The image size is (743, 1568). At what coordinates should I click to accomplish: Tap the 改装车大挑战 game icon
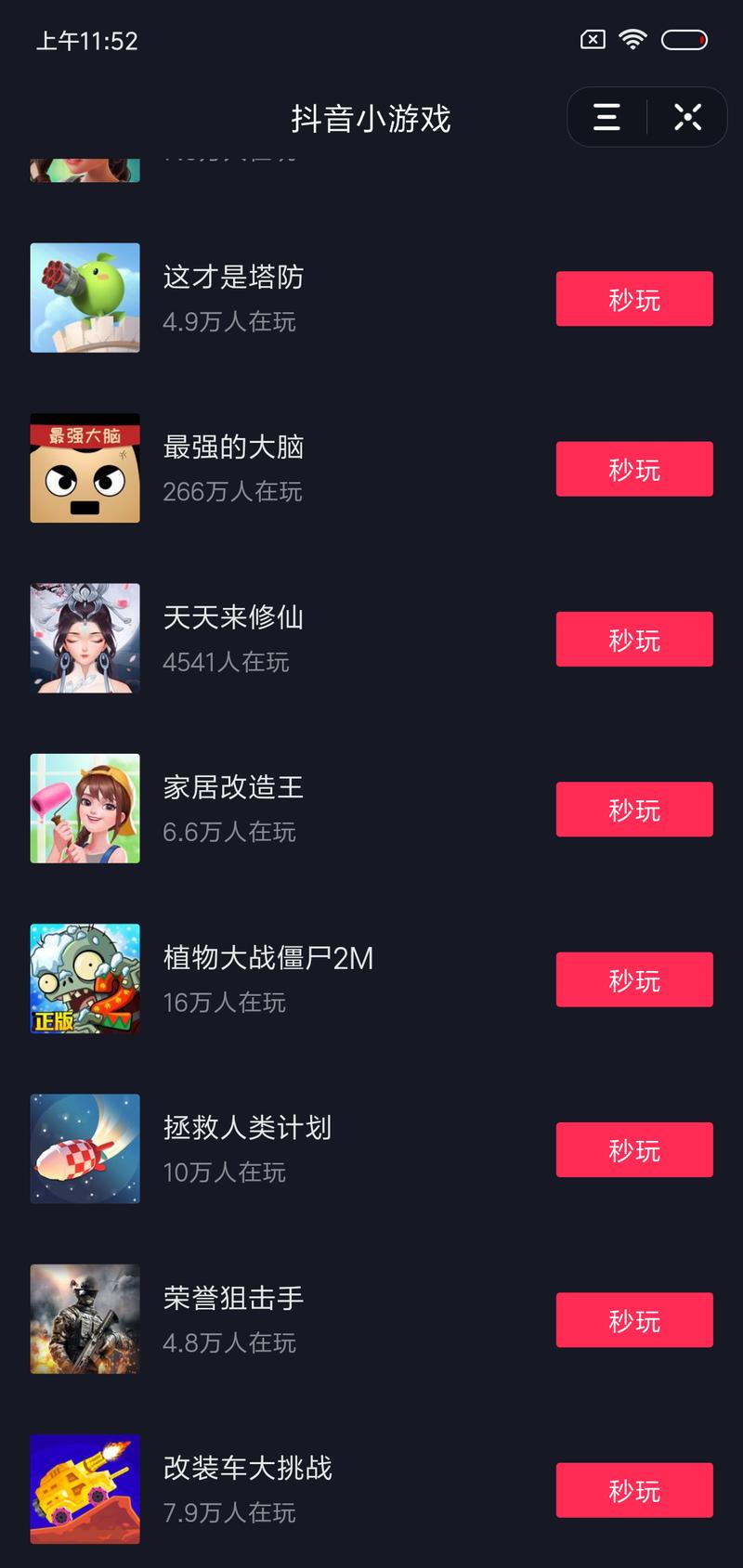(x=85, y=1489)
